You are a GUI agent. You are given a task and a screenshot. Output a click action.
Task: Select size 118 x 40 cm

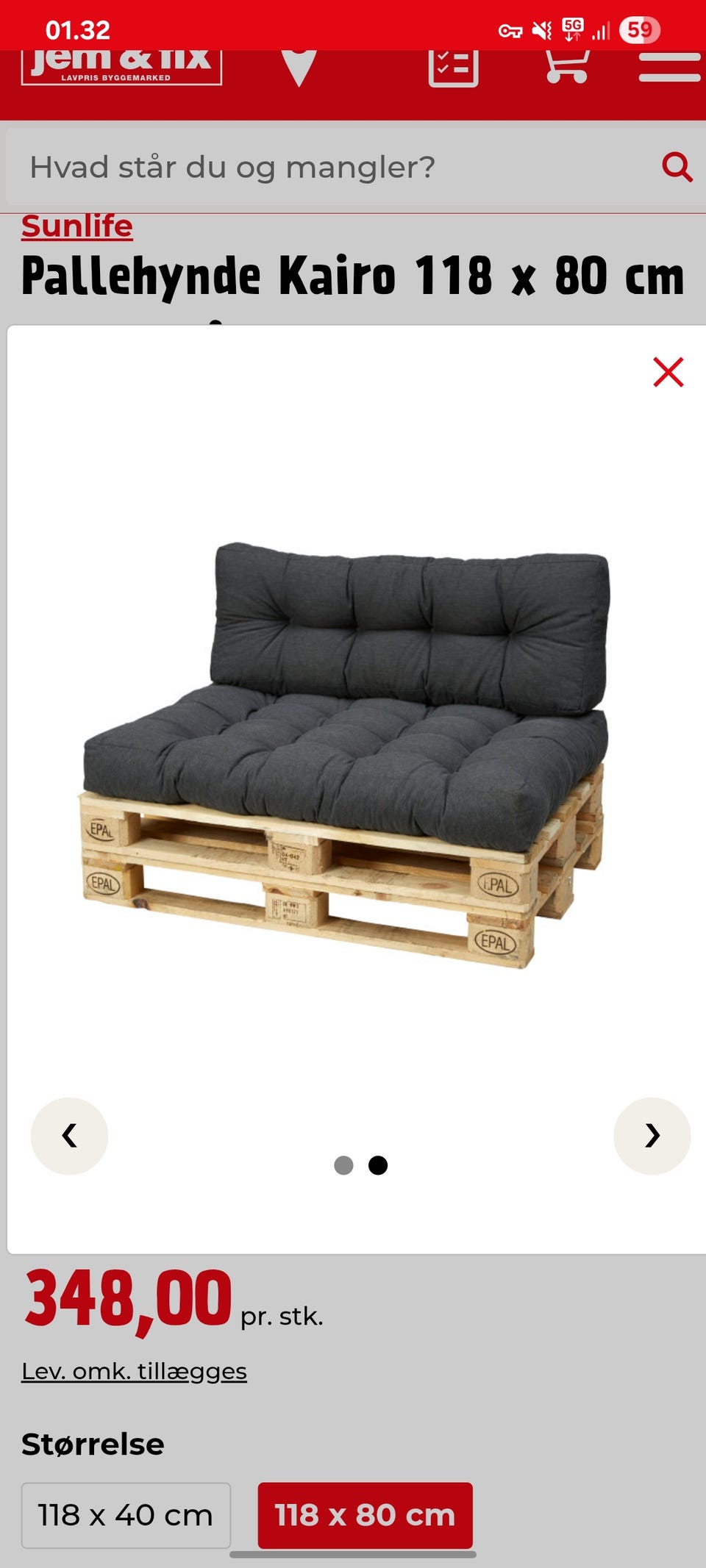(x=126, y=1516)
